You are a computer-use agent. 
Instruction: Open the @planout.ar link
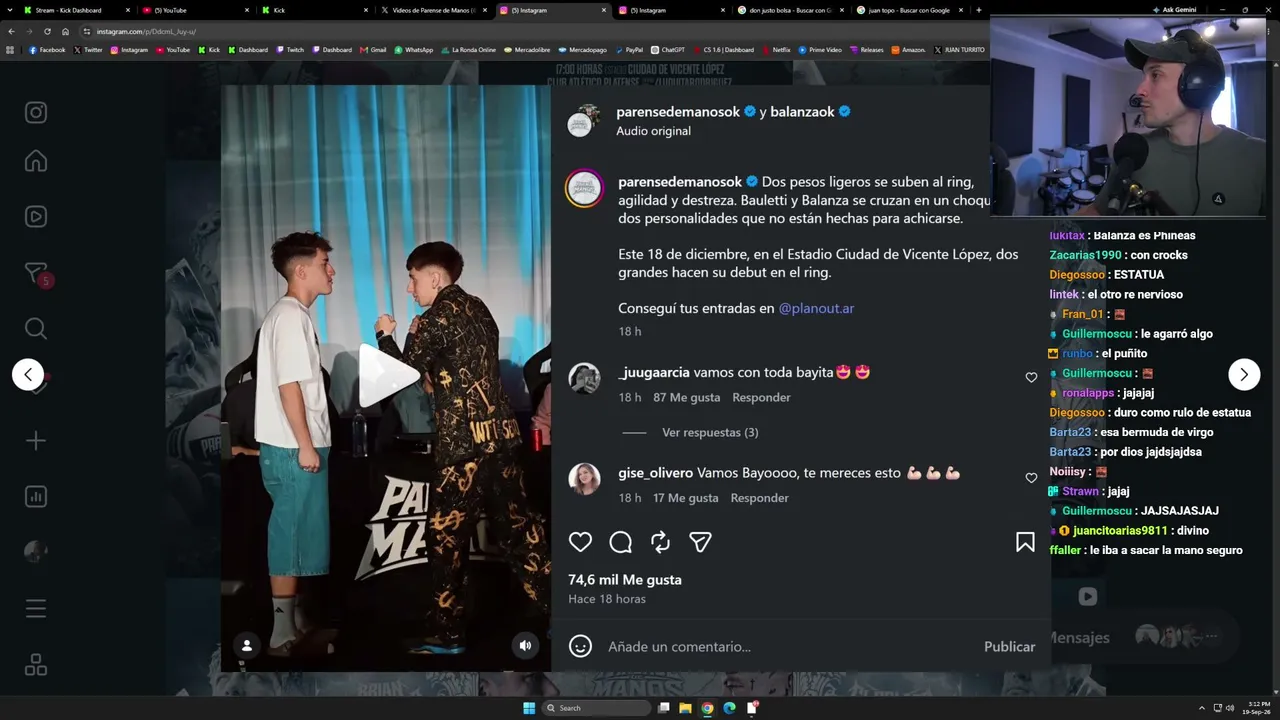(x=816, y=308)
